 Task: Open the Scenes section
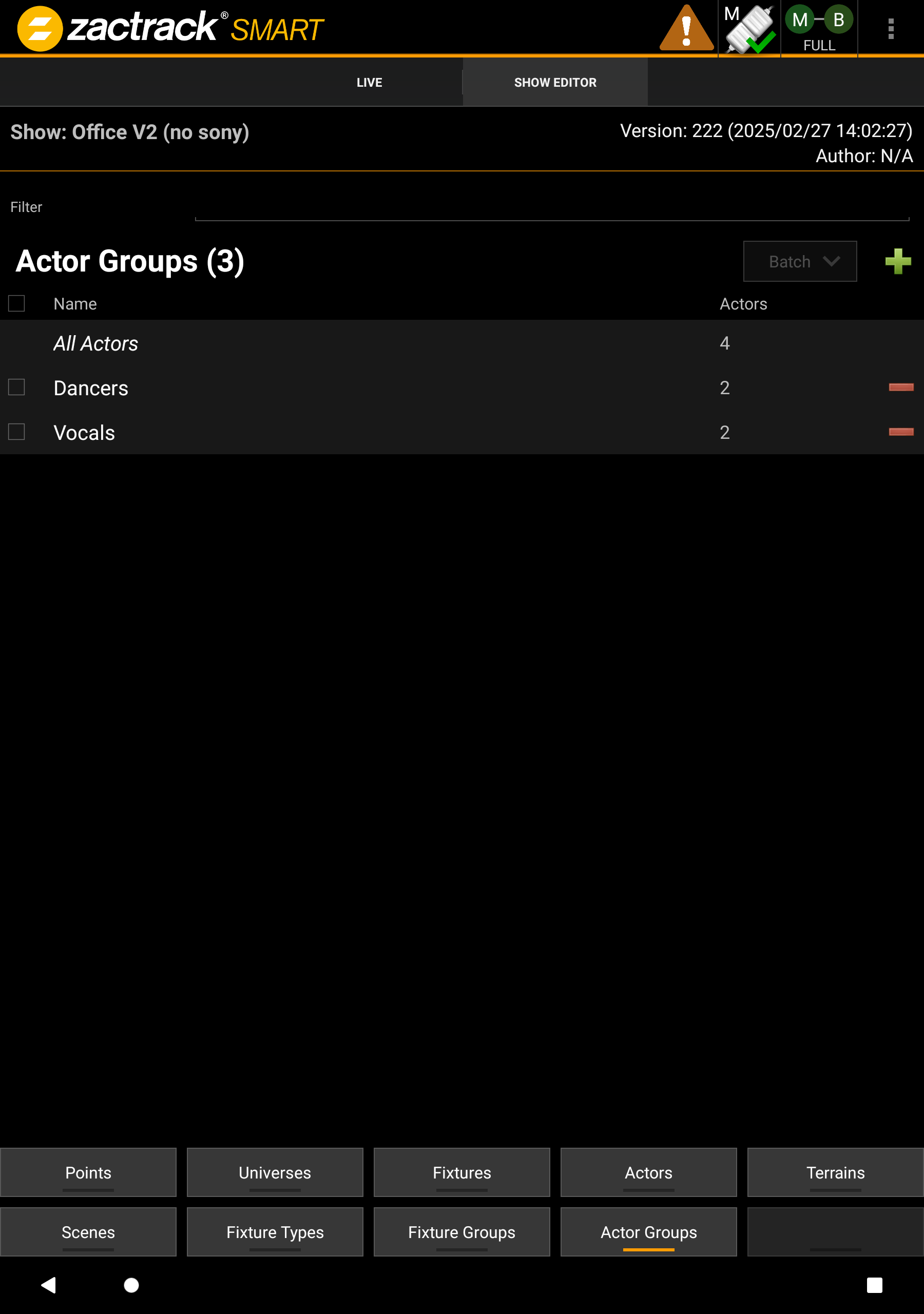[x=88, y=1231]
